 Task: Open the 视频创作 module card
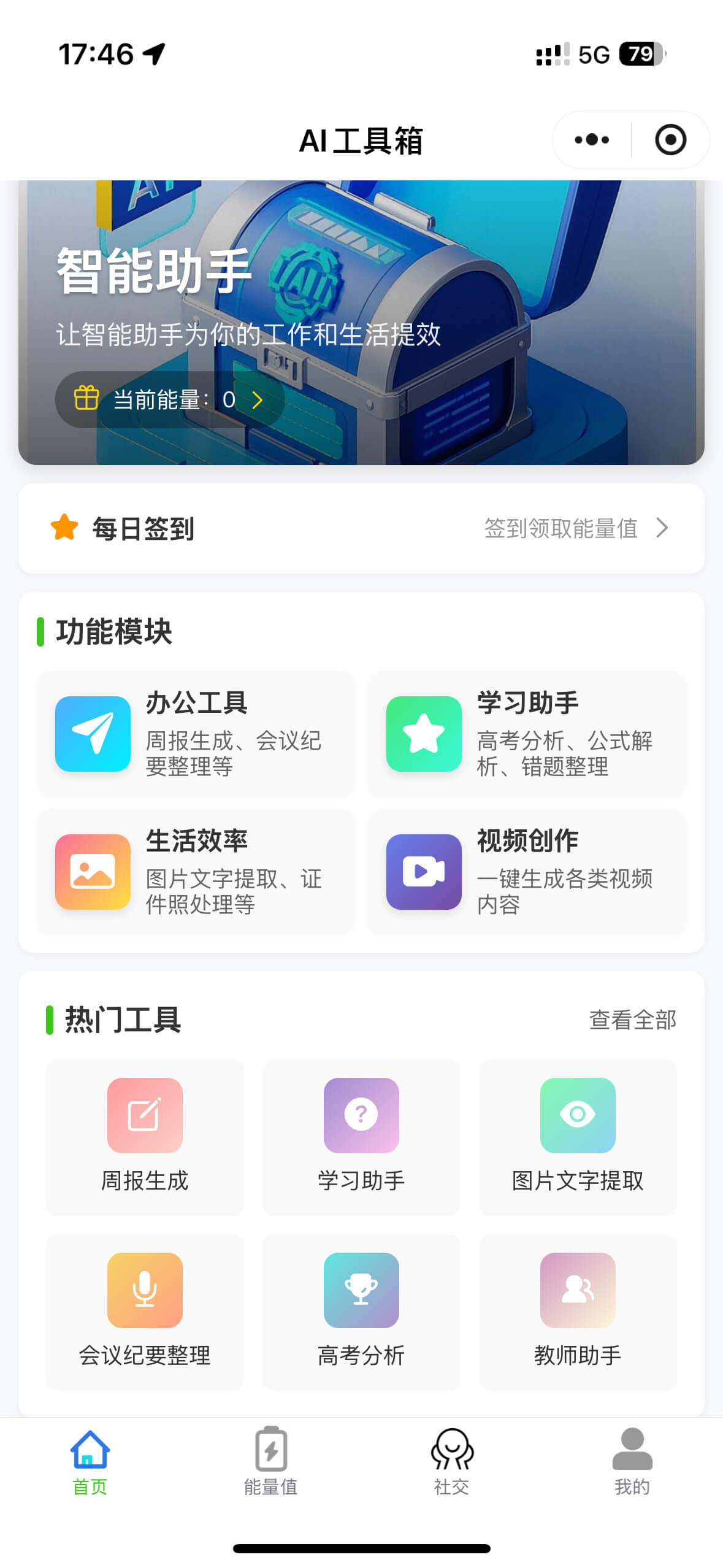click(527, 872)
